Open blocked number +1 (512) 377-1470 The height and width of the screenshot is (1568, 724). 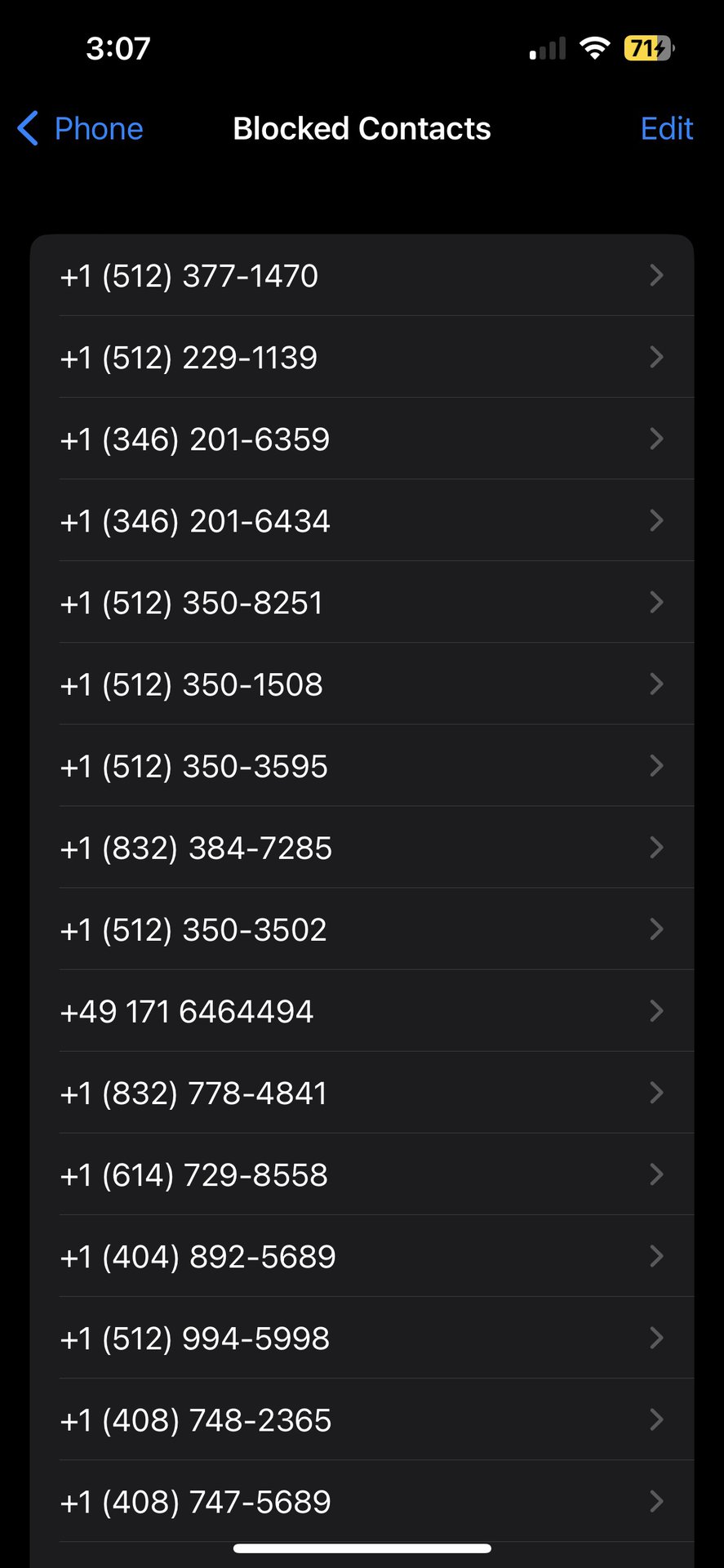point(362,276)
